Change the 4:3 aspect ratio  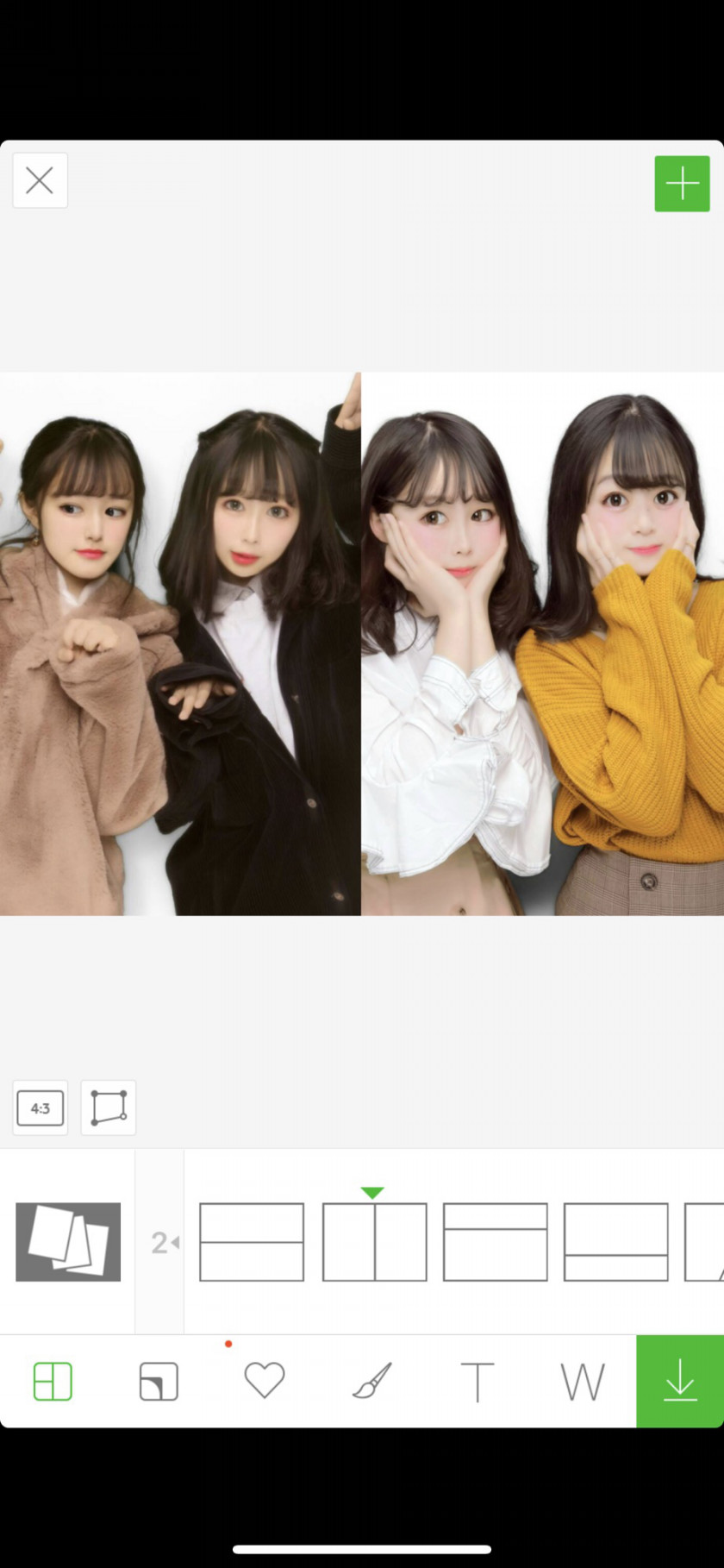tap(41, 1107)
